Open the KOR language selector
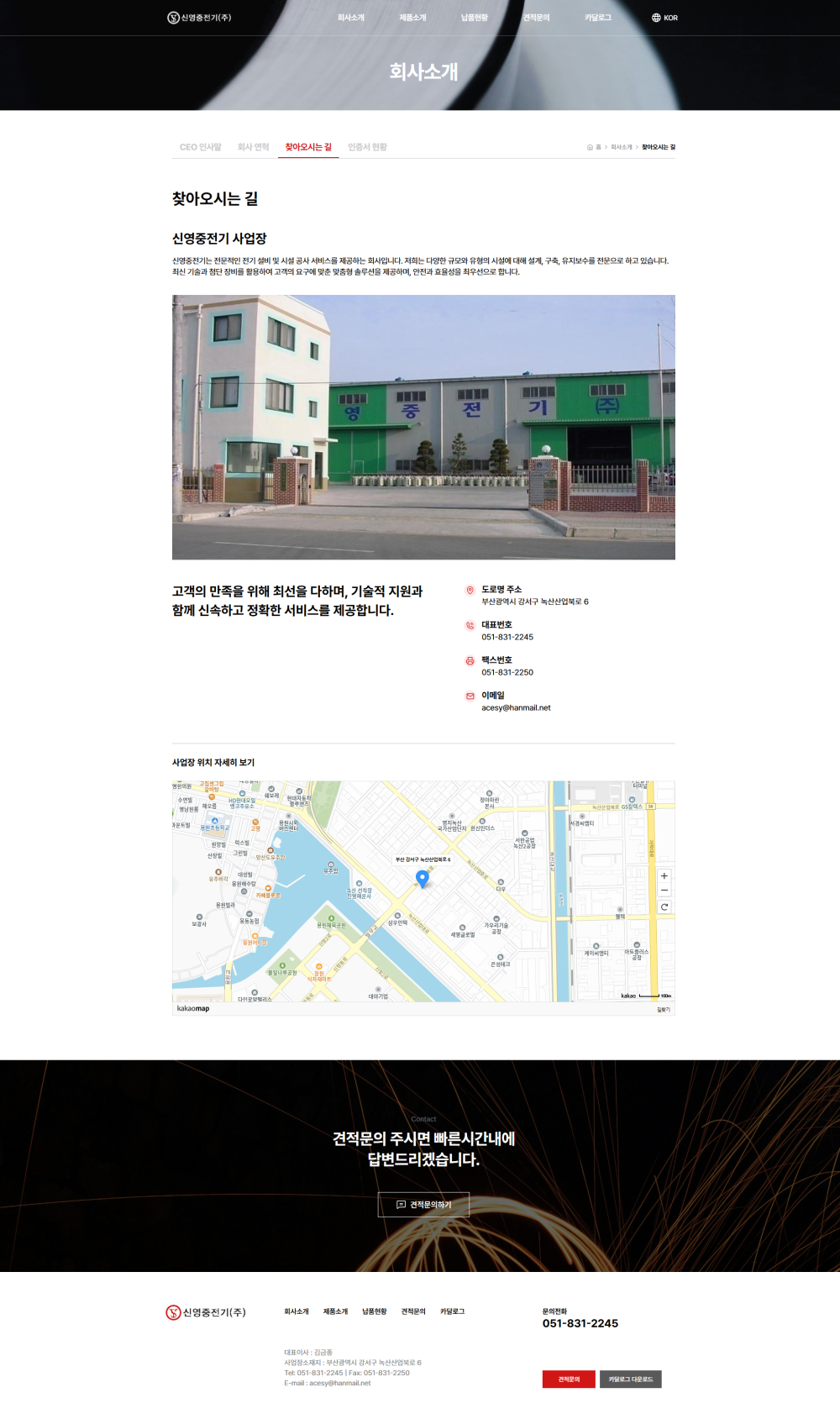Viewport: 840px width, 1419px height. coord(664,18)
